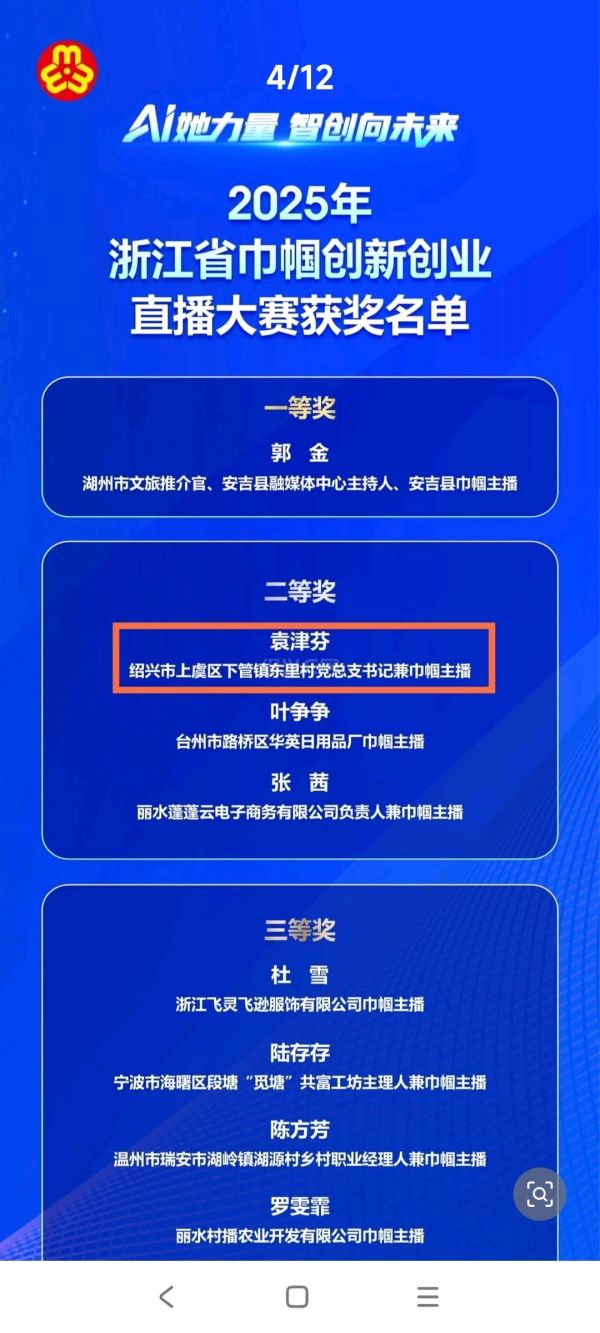
Task: Go back using the system back arrow
Action: coord(167,1297)
